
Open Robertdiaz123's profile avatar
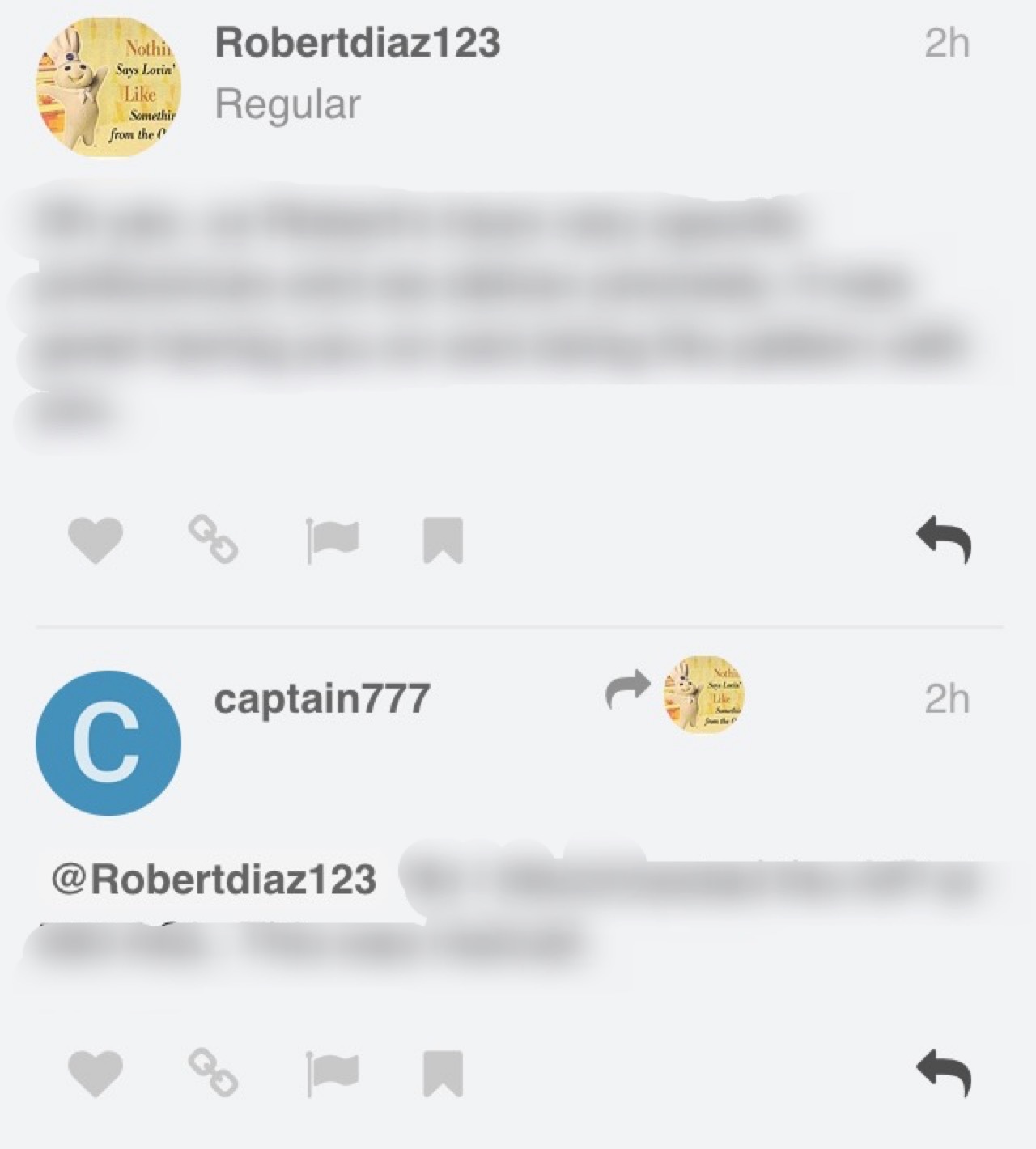pos(108,87)
